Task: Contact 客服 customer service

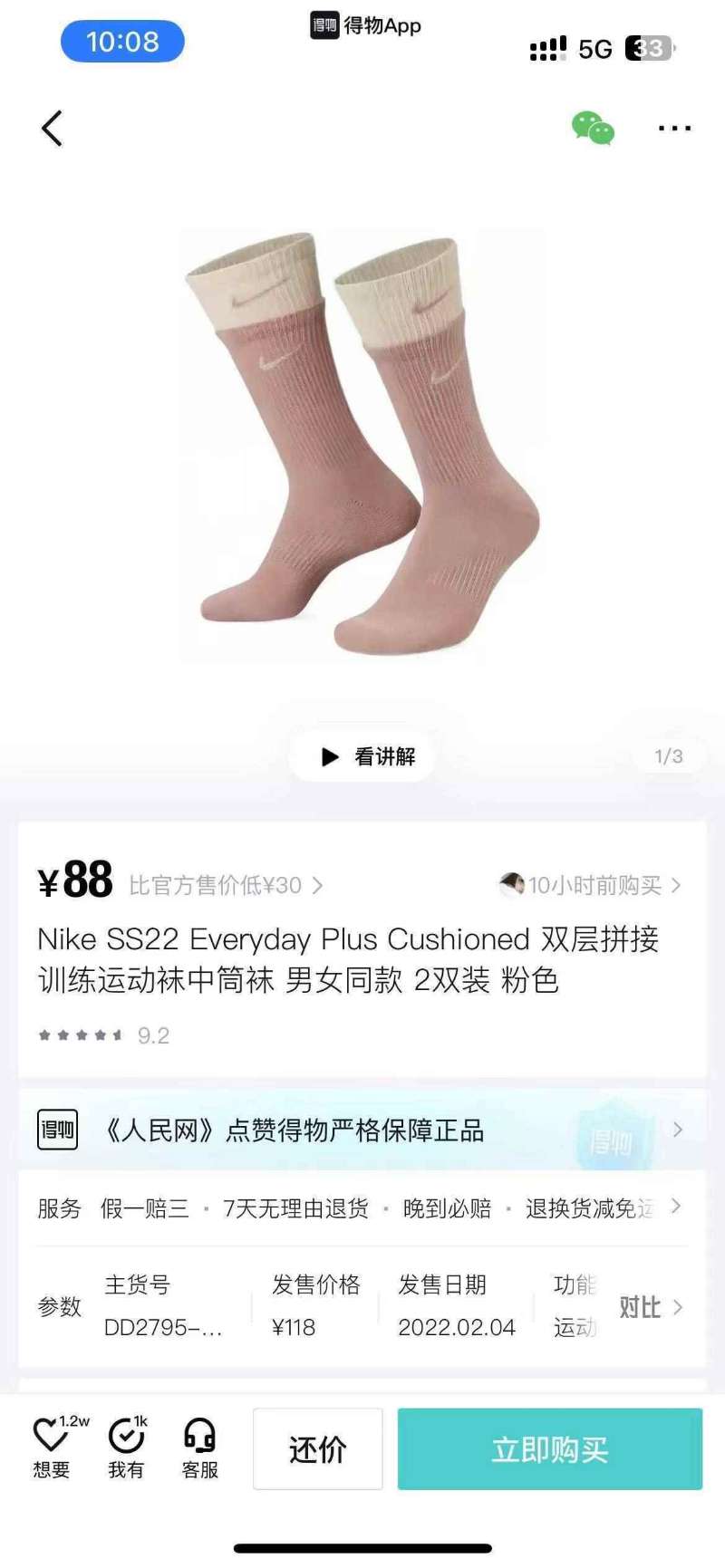Action: point(199,1448)
